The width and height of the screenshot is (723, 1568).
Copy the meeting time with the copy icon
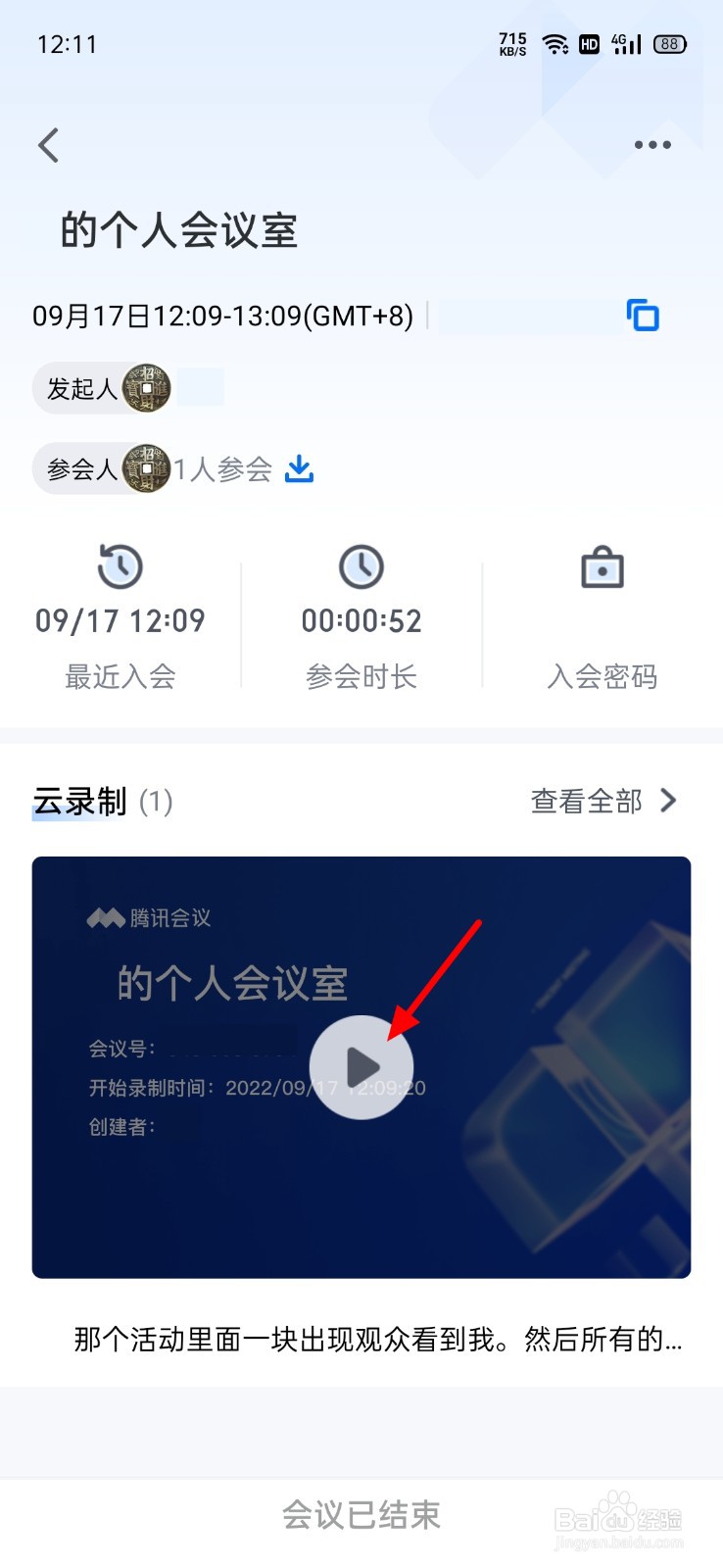[x=642, y=316]
